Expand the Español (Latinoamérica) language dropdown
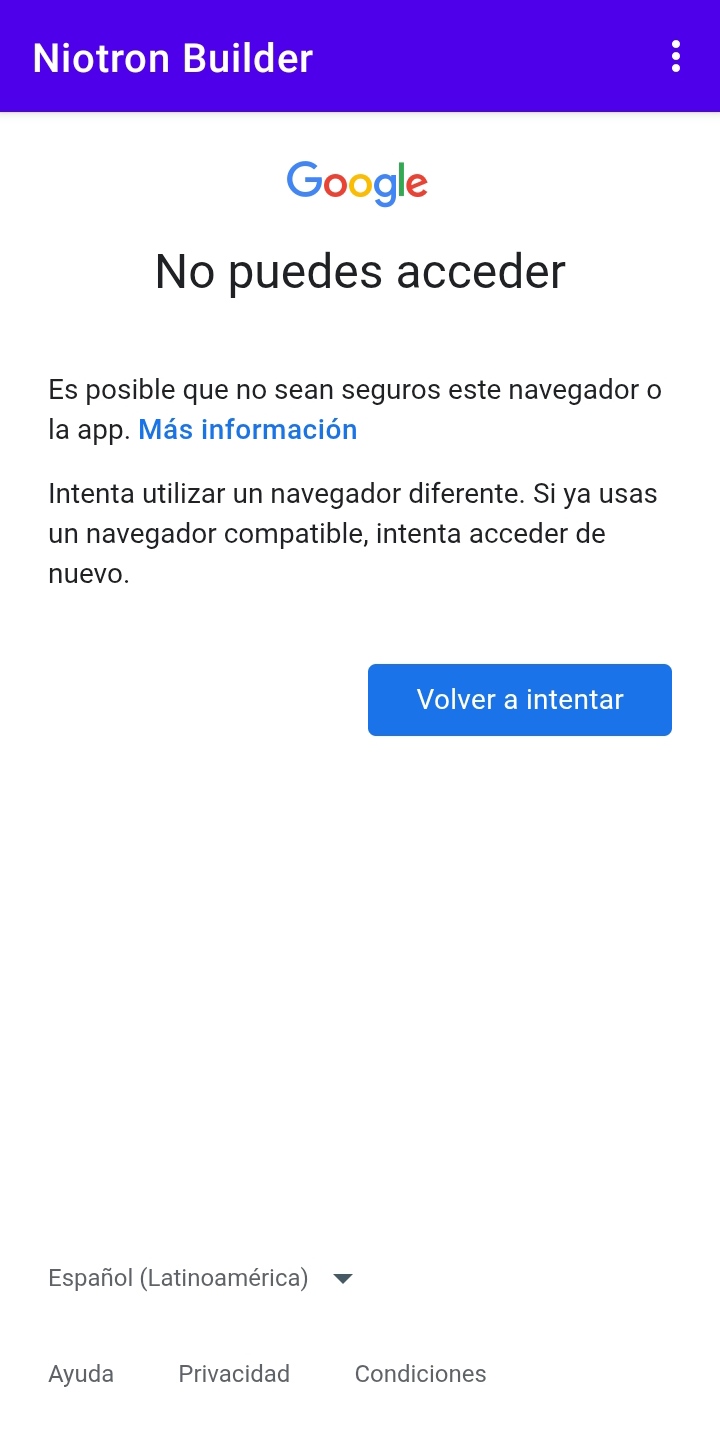Image resolution: width=720 pixels, height=1434 pixels. tap(200, 1278)
